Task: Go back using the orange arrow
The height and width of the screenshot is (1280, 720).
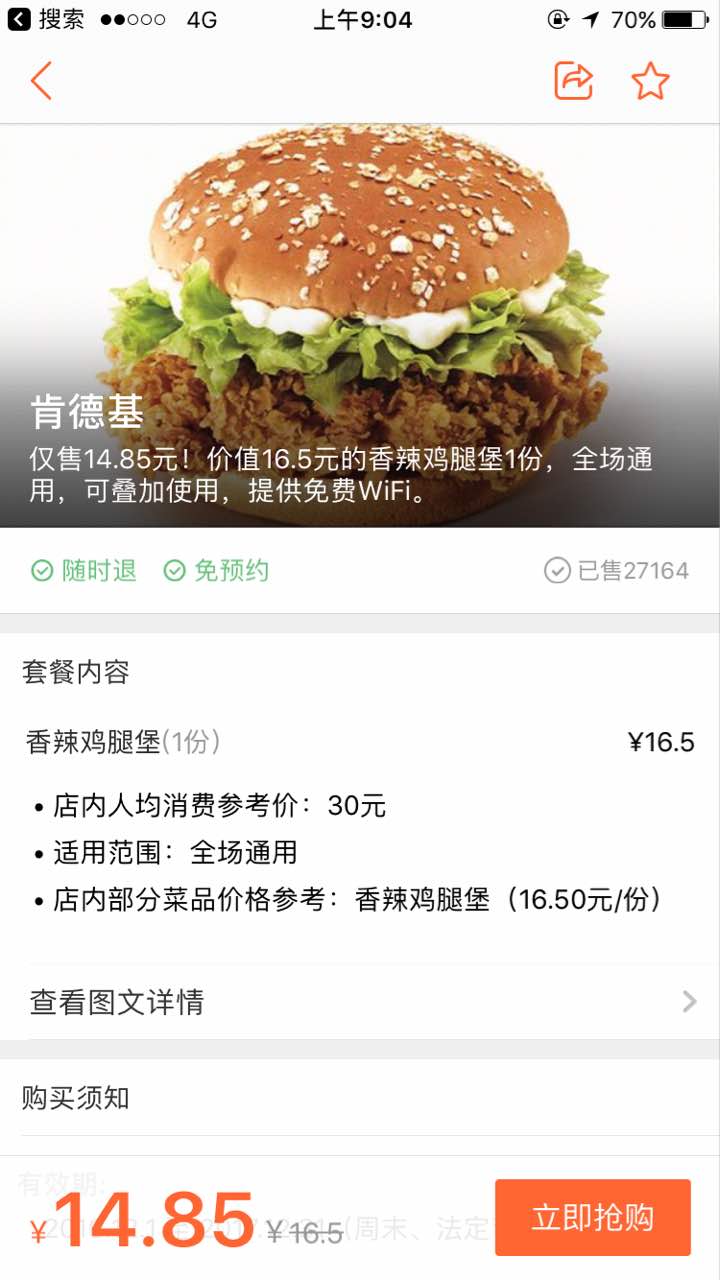Action: pos(41,81)
